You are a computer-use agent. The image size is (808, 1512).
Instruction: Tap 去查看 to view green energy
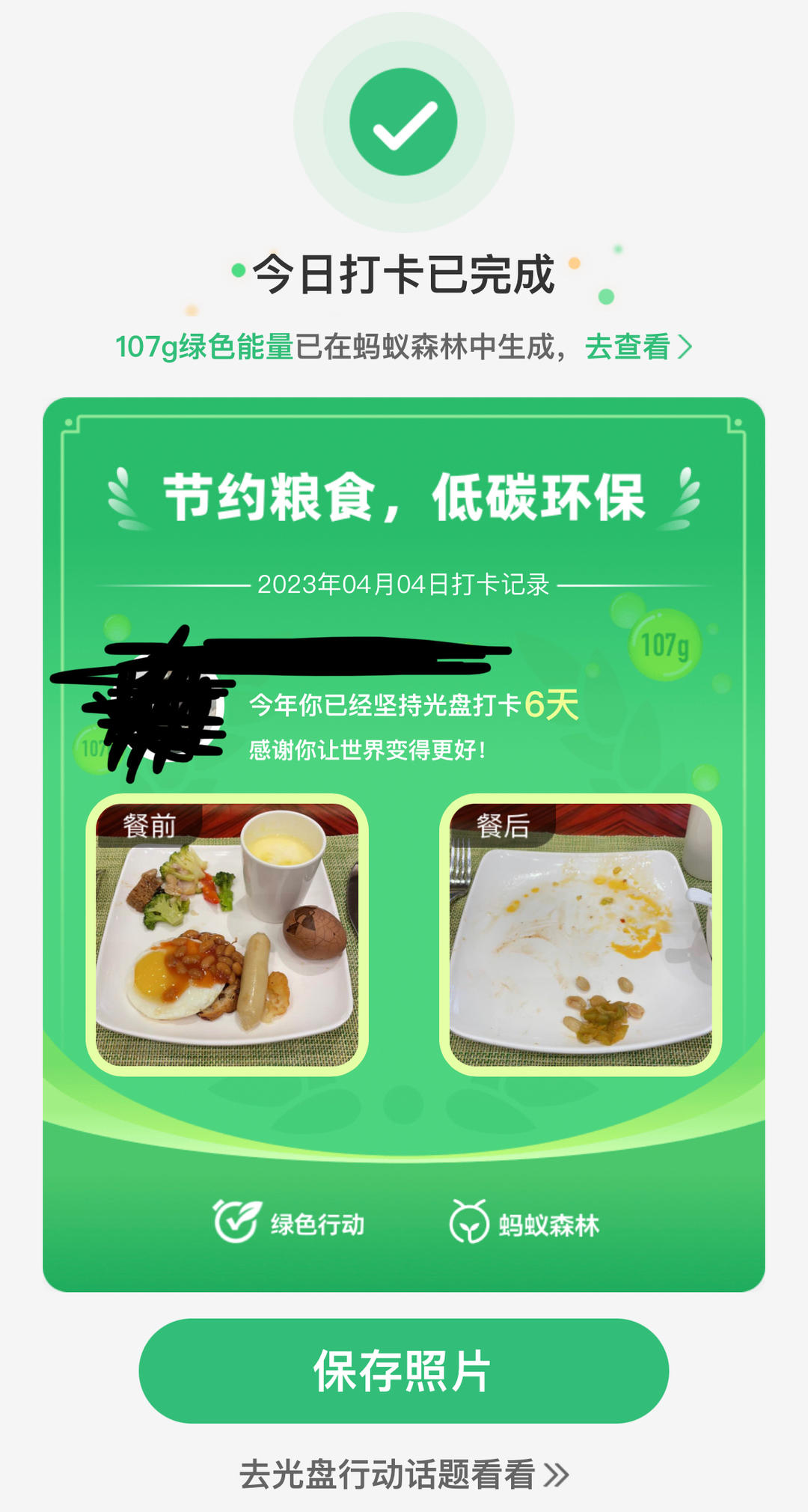[637, 347]
